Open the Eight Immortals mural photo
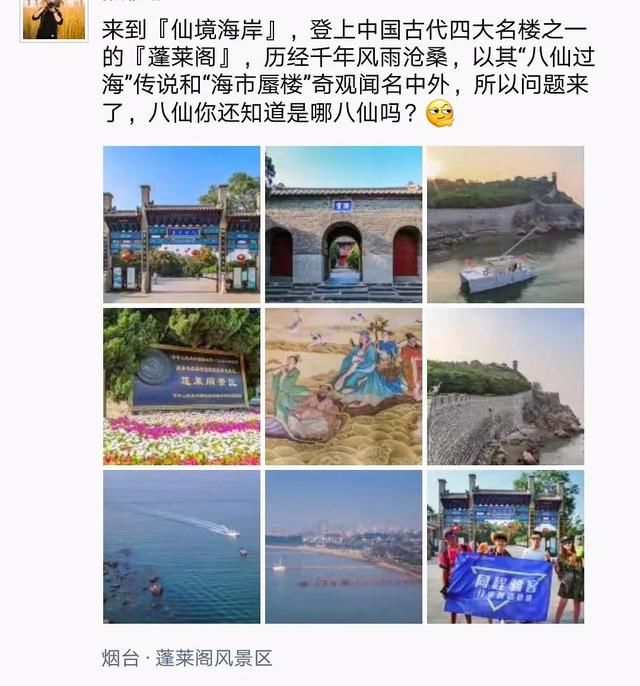The image size is (640, 686). pos(343,386)
